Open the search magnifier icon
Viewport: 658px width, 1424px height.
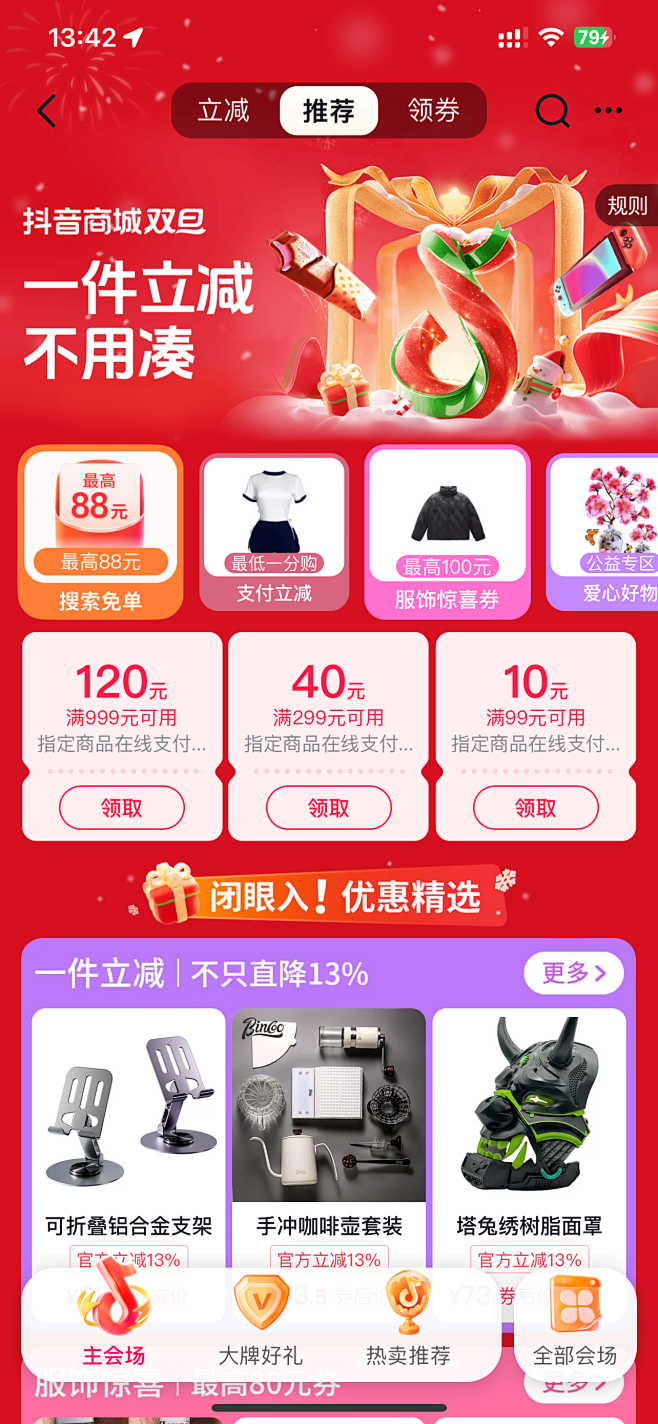pyautogui.click(x=551, y=110)
